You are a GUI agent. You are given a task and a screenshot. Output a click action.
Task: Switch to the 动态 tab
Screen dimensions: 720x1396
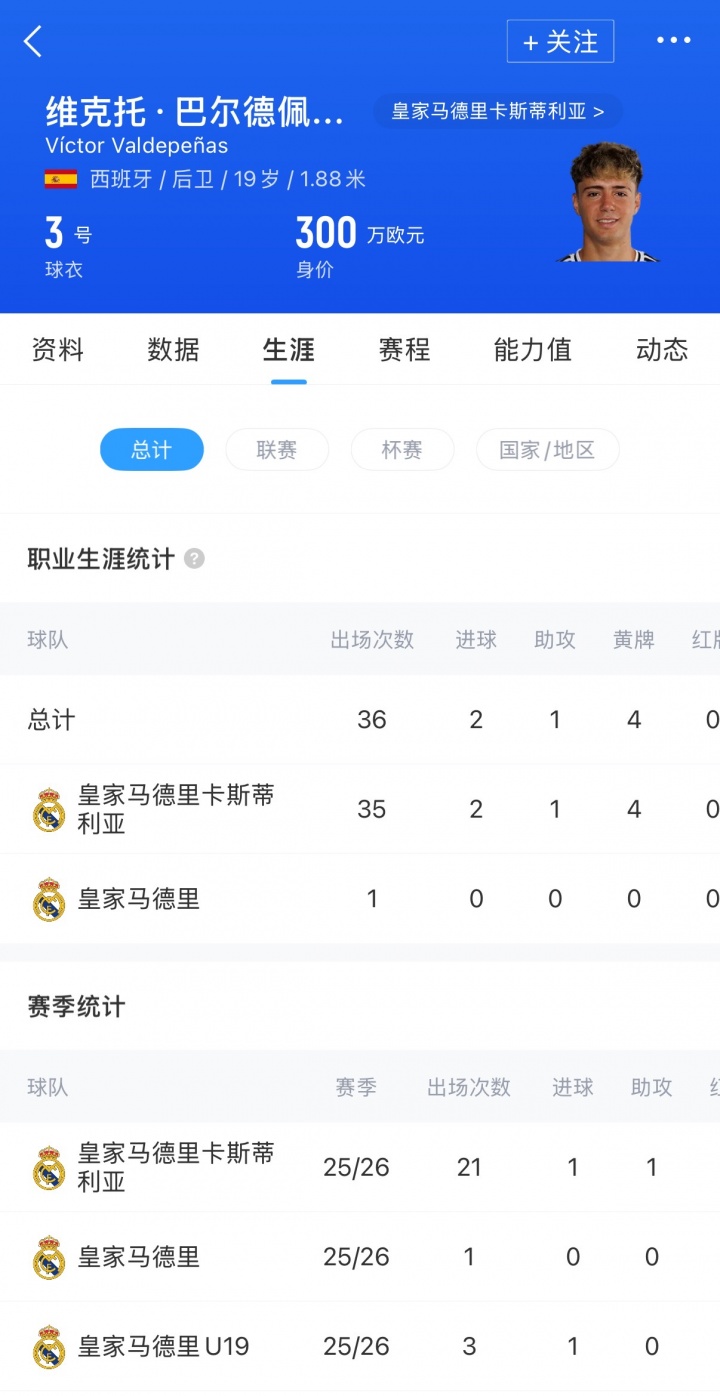pos(661,349)
